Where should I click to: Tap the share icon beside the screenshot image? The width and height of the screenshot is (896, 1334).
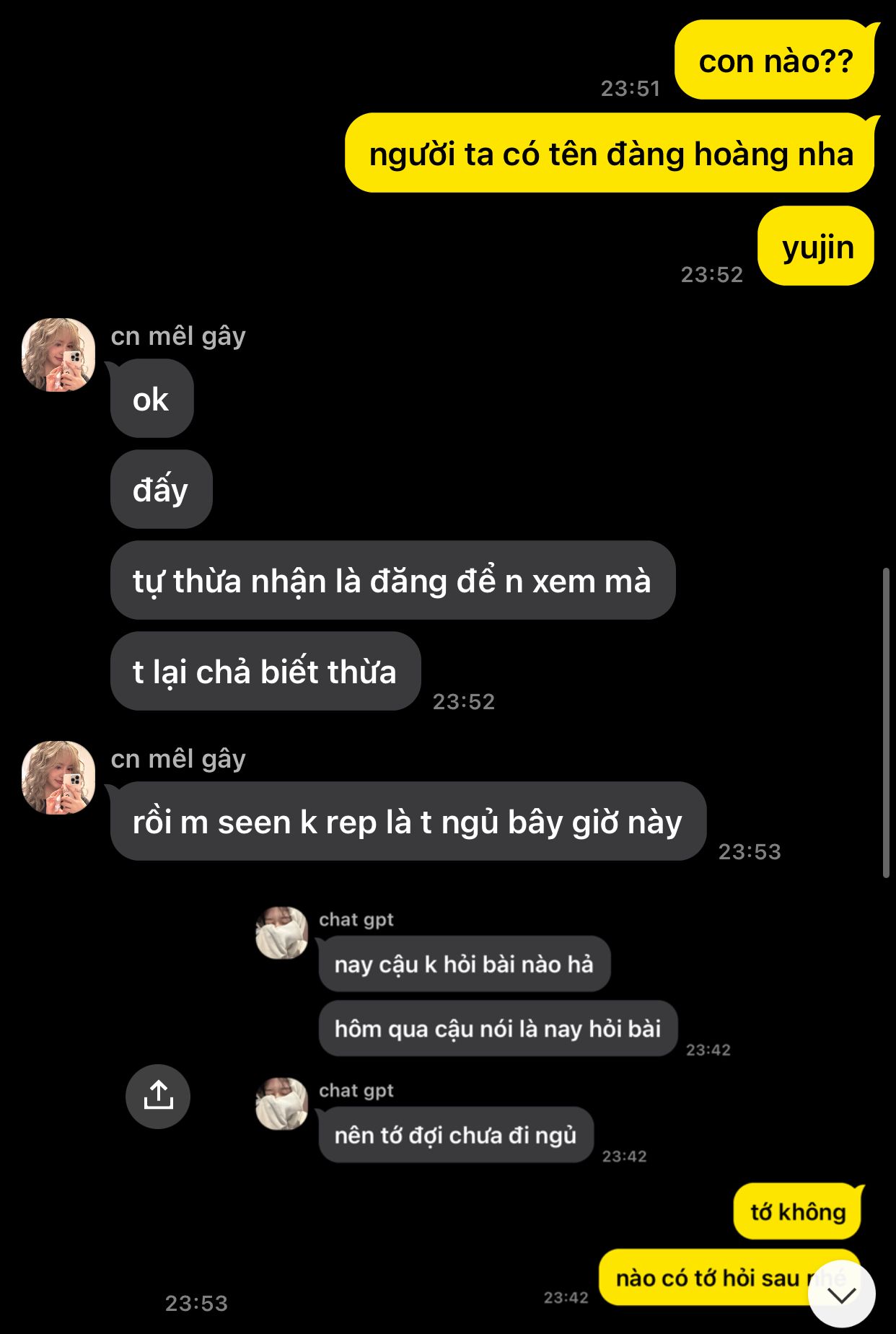tap(158, 1096)
